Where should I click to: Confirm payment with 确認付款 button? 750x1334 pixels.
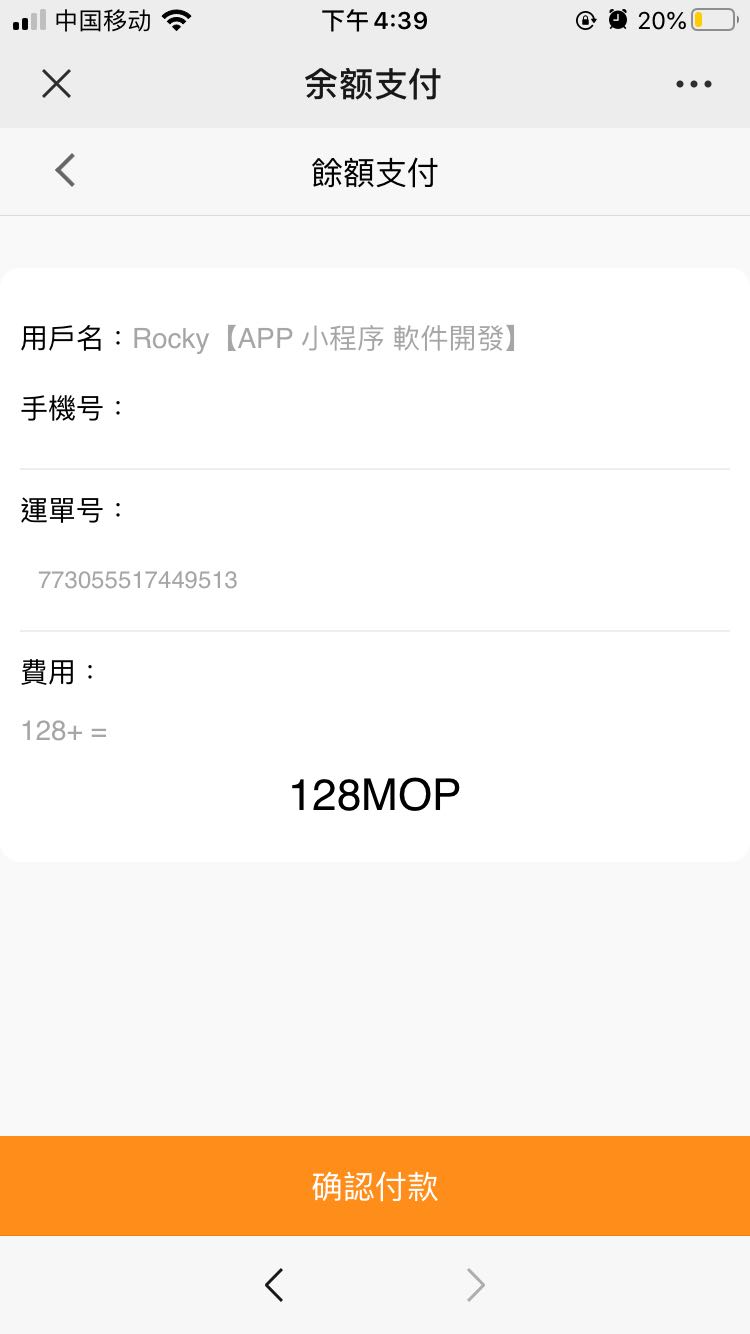tap(375, 1186)
